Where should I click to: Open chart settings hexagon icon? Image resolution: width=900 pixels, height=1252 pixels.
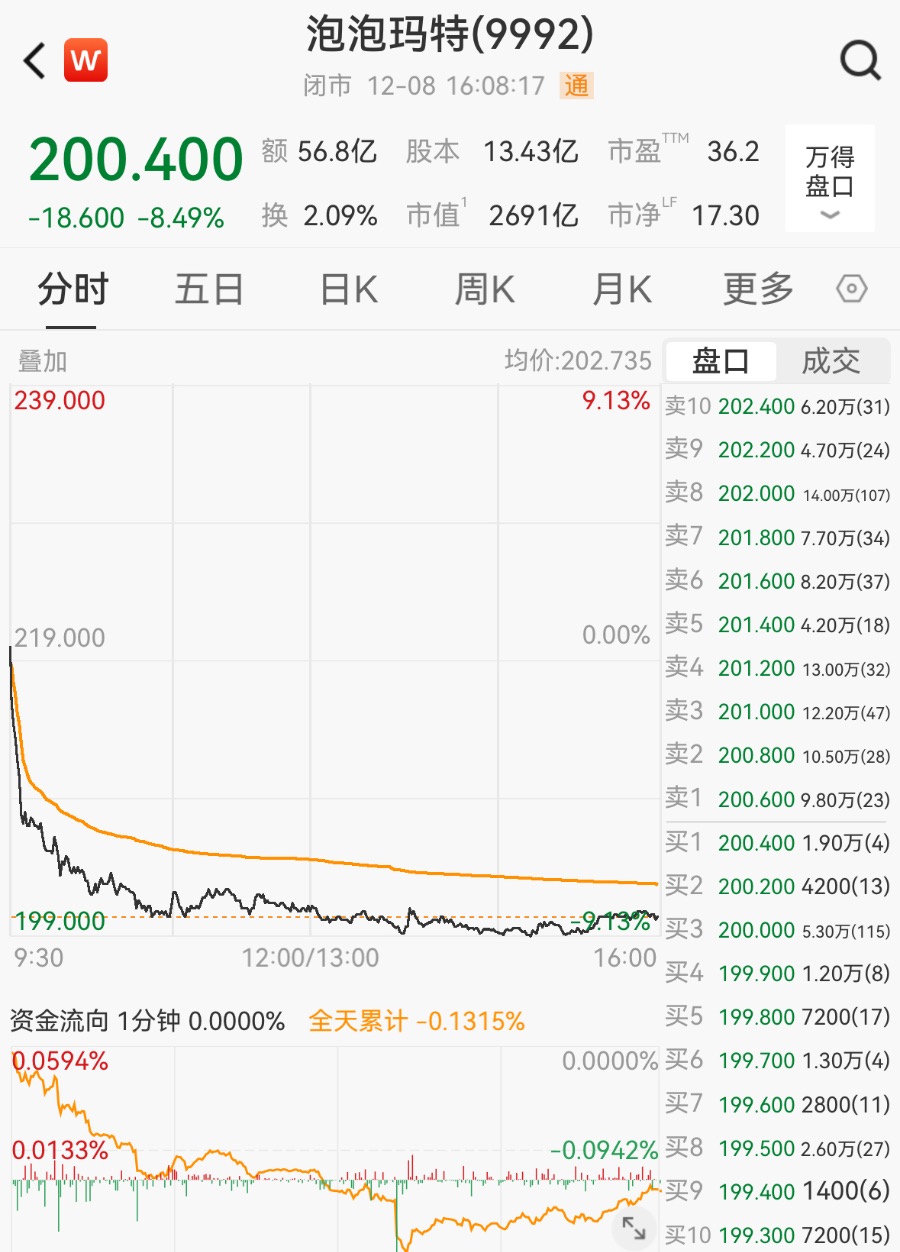[851, 290]
